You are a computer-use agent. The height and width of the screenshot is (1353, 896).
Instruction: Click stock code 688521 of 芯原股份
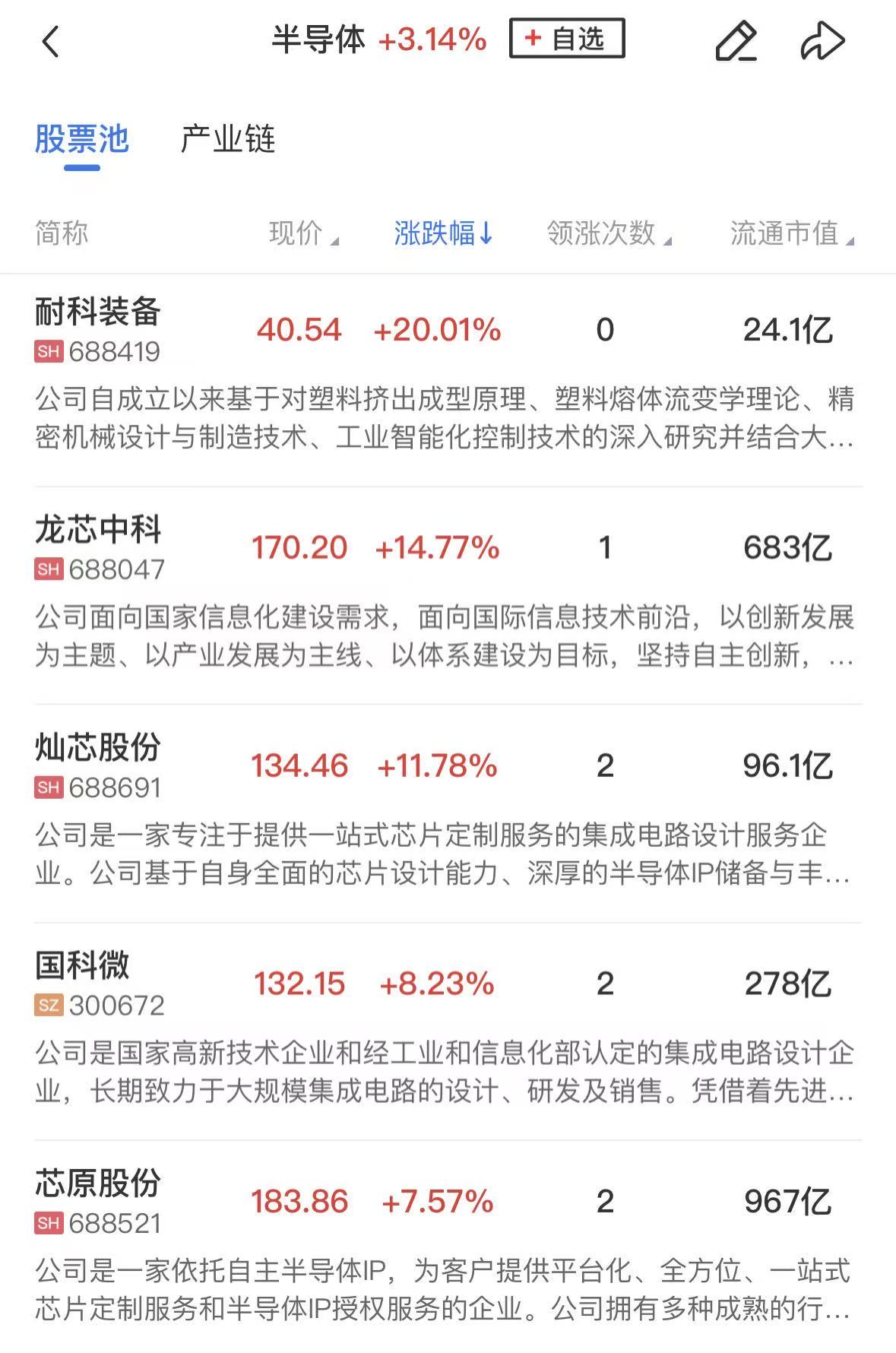(x=115, y=1221)
